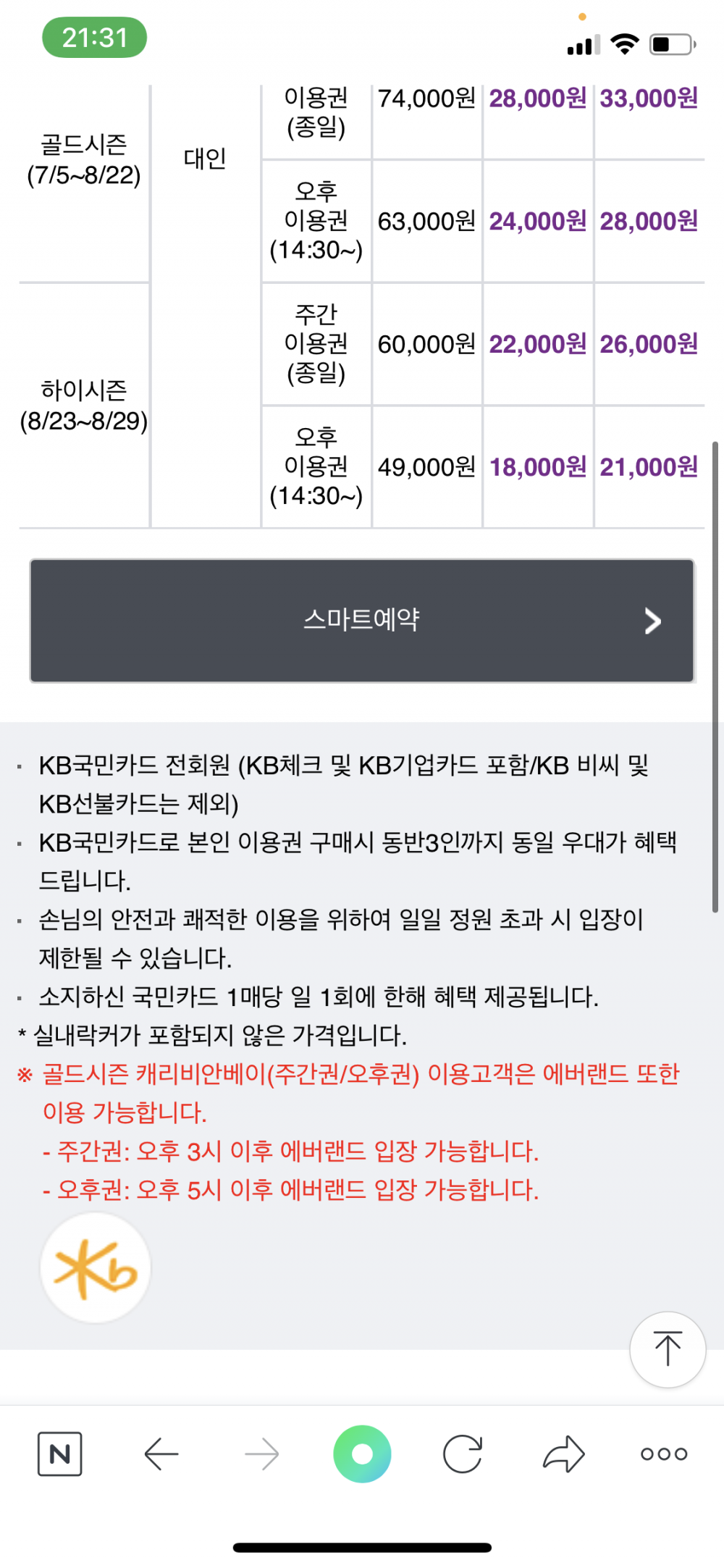Open the three-dot more menu
The image size is (724, 1568).
pyautogui.click(x=664, y=1454)
